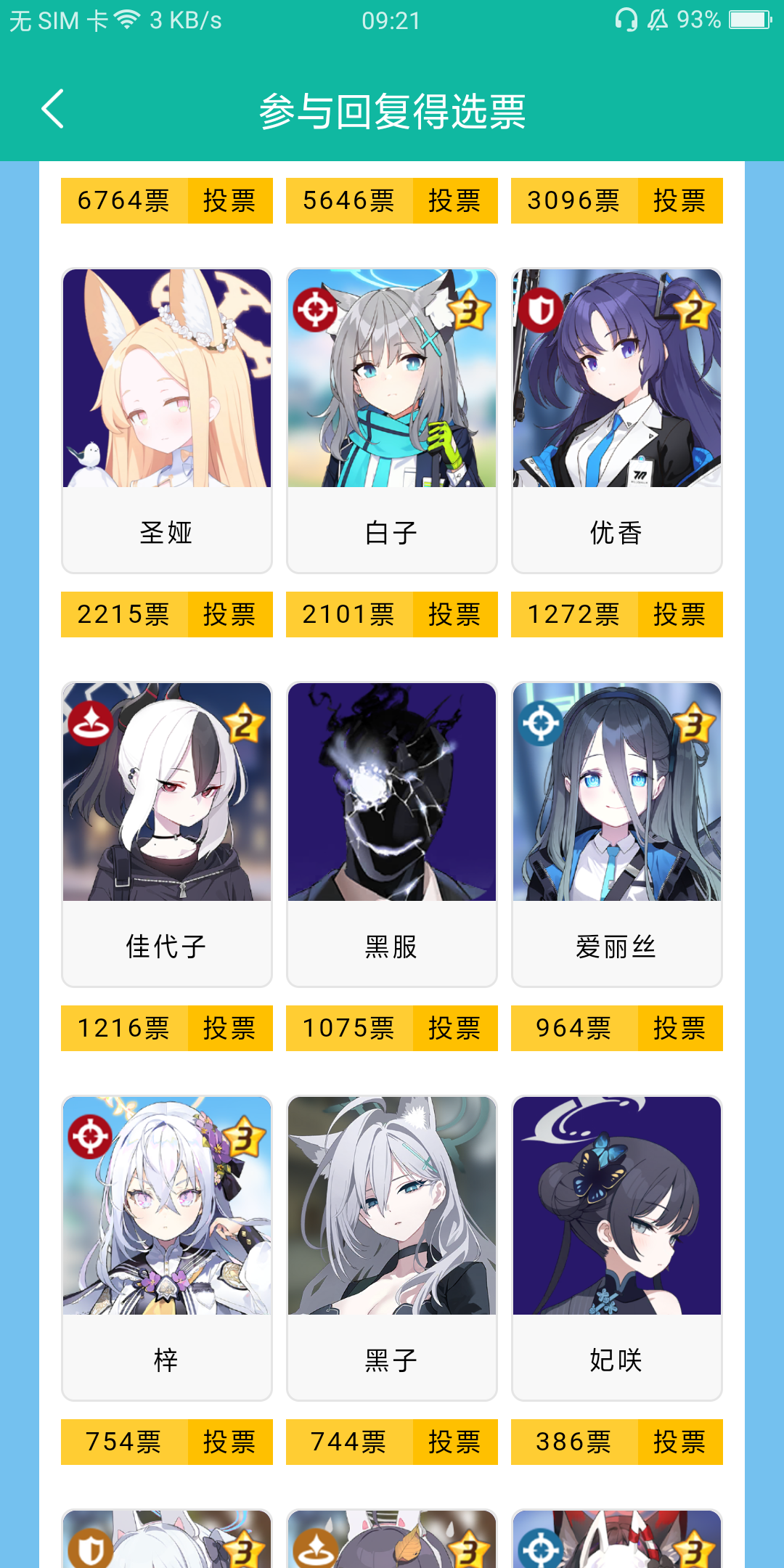Cast a vote for 黑子
Image resolution: width=784 pixels, height=1568 pixels.
(454, 1442)
